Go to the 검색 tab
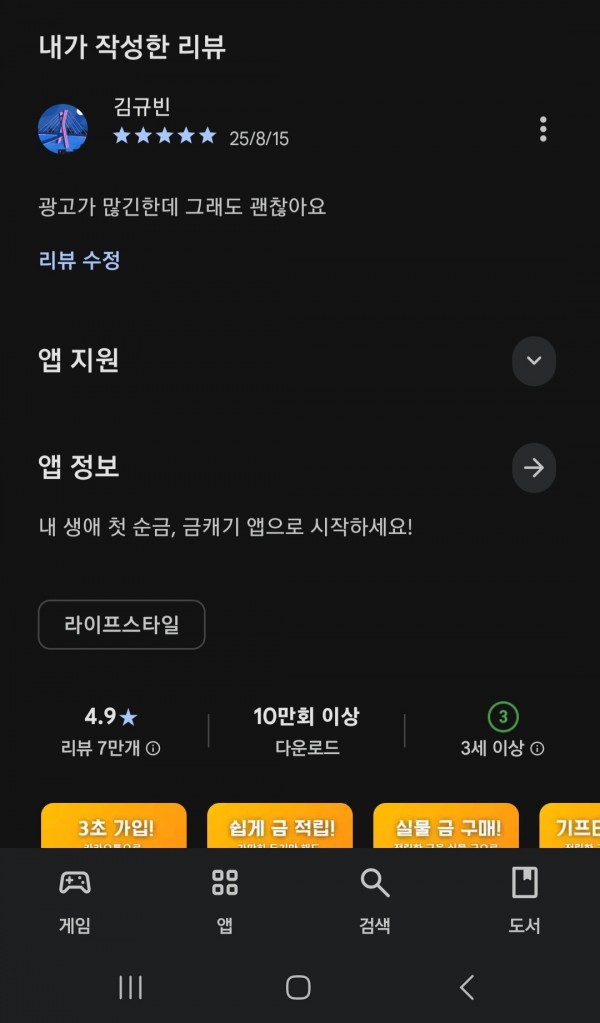600x1023 pixels. tap(375, 900)
